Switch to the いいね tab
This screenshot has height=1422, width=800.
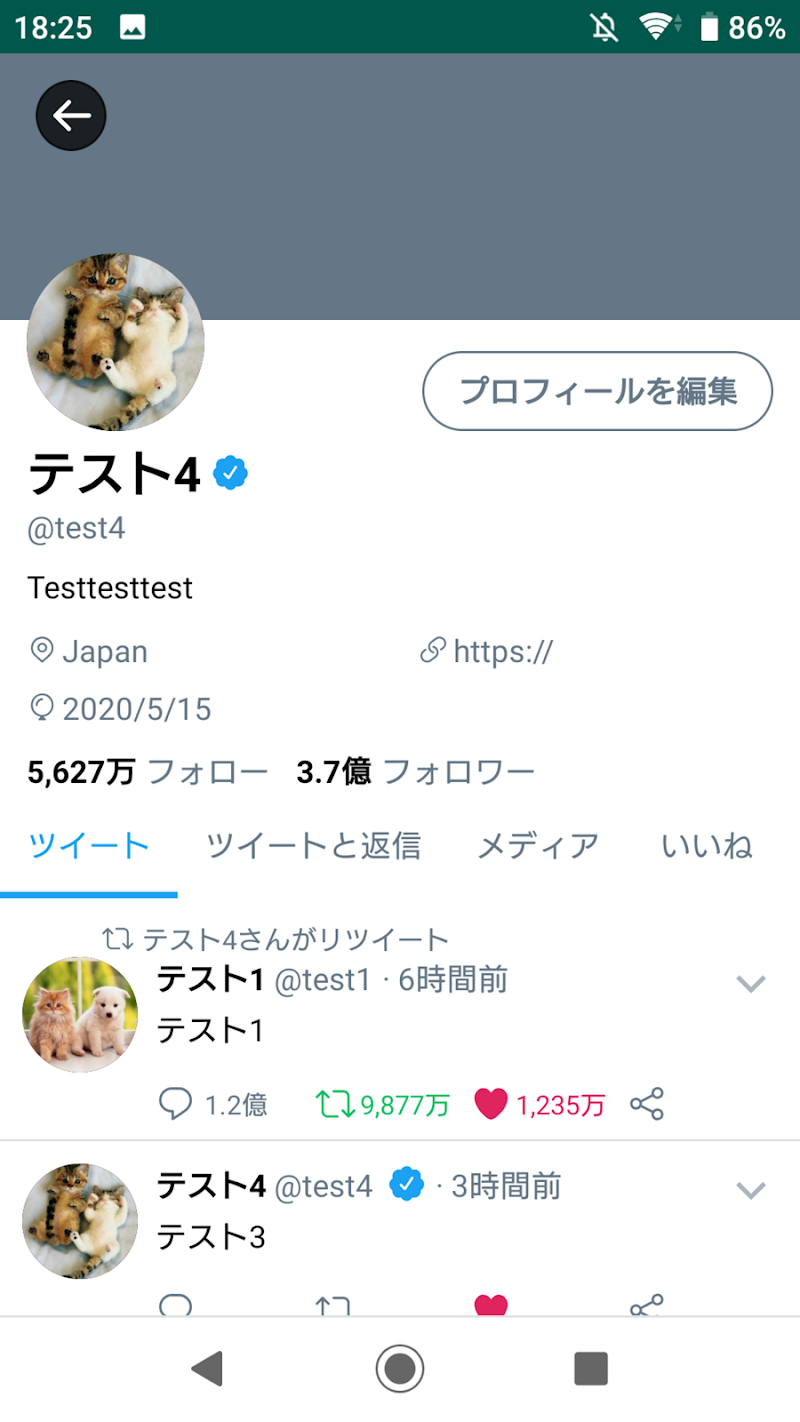click(x=707, y=847)
